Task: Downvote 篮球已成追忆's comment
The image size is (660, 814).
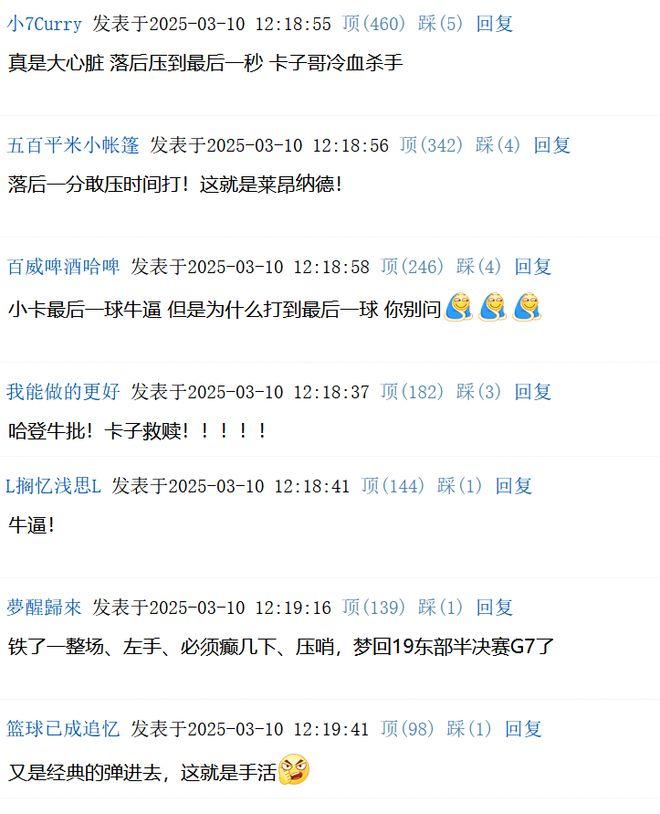Action: (469, 730)
